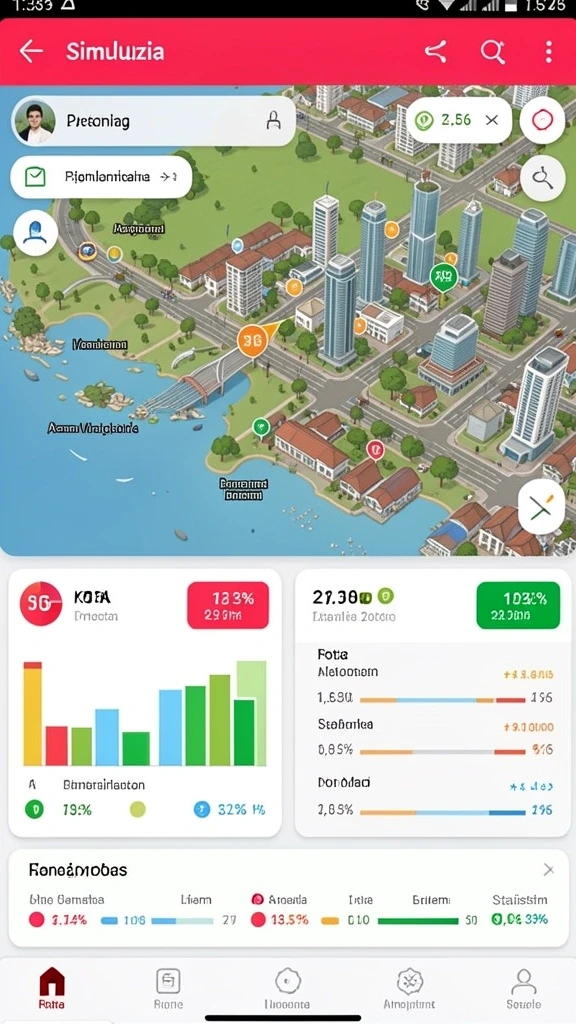Switch to the Ratta home tab

pyautogui.click(x=52, y=988)
